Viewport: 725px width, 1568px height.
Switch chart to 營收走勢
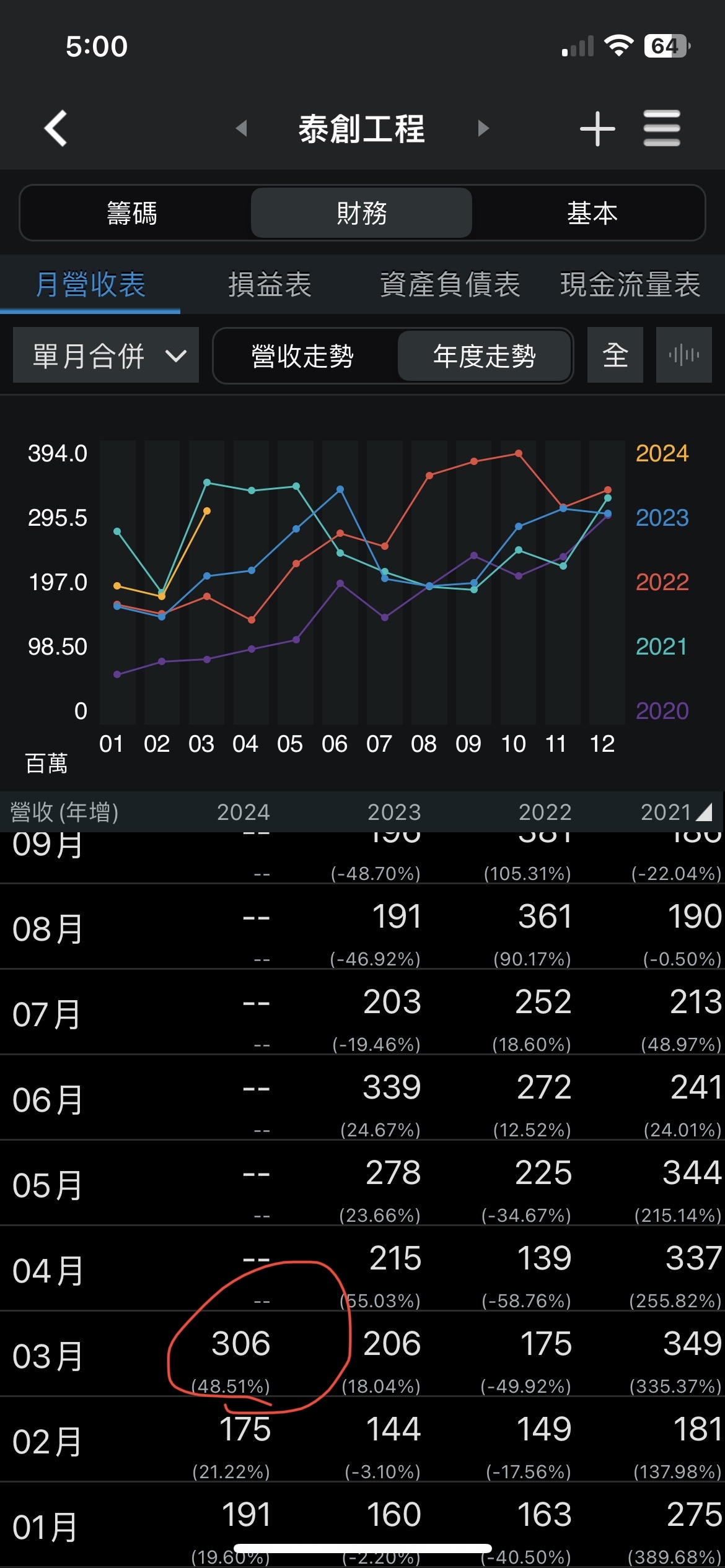pyautogui.click(x=302, y=356)
